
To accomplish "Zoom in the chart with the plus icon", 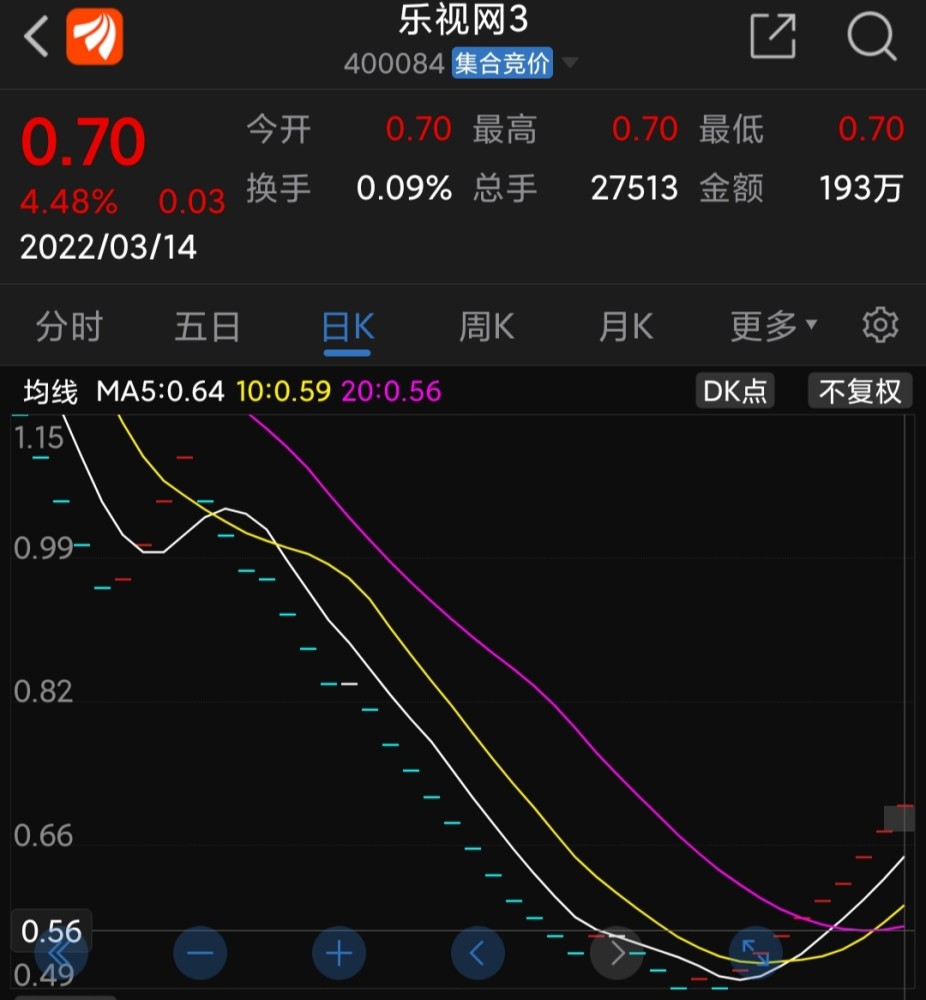I will tap(338, 952).
